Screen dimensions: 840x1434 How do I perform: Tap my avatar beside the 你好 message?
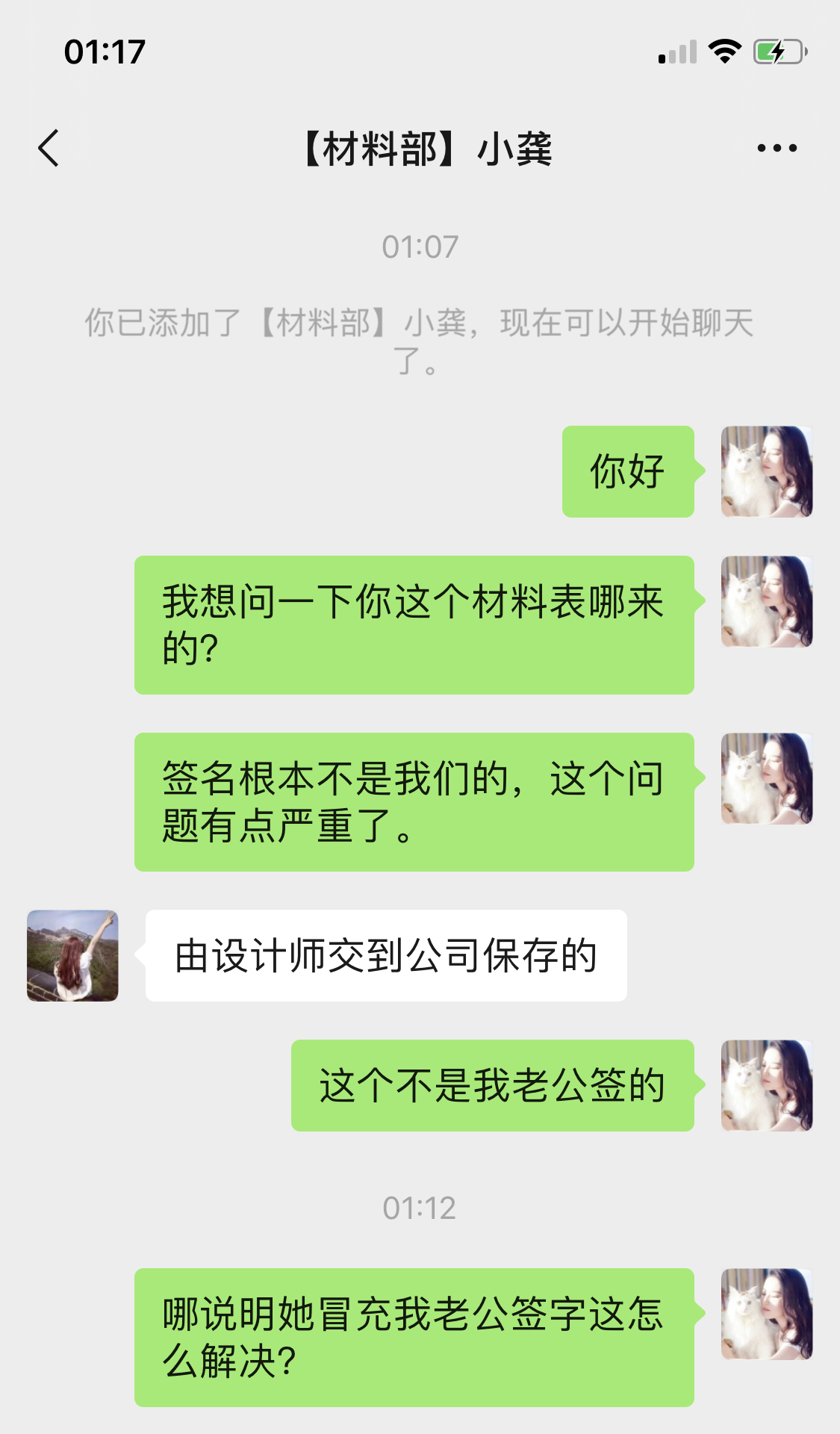coord(766,471)
